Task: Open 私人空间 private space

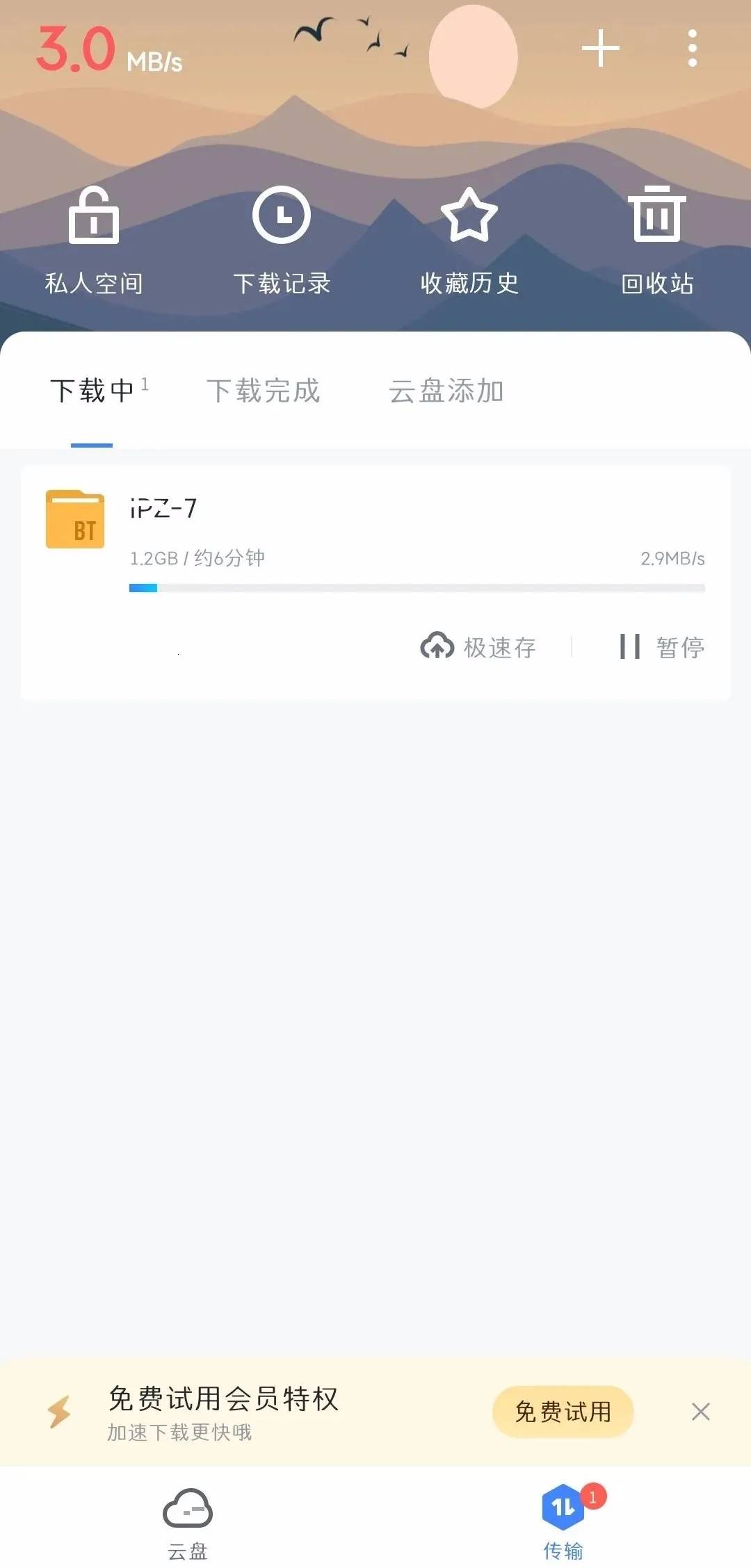Action: coord(94,240)
